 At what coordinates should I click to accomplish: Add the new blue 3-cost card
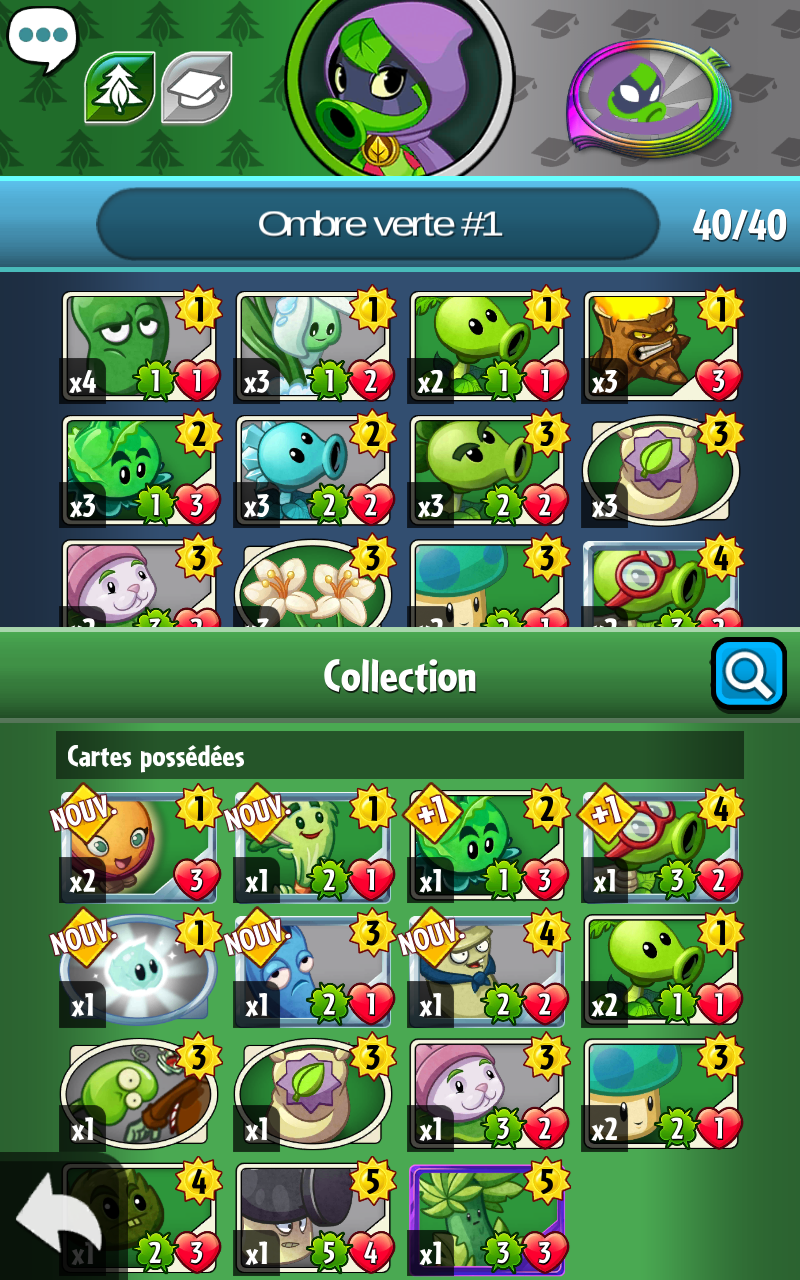click(x=313, y=971)
